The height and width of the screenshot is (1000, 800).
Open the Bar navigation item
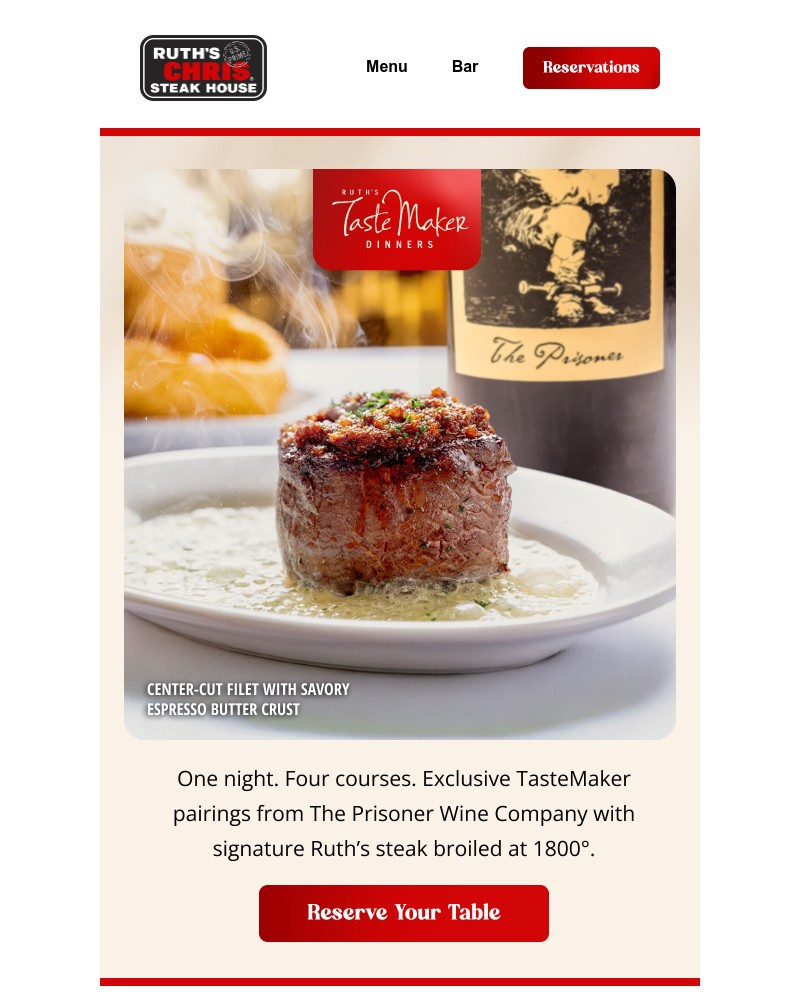coord(464,67)
